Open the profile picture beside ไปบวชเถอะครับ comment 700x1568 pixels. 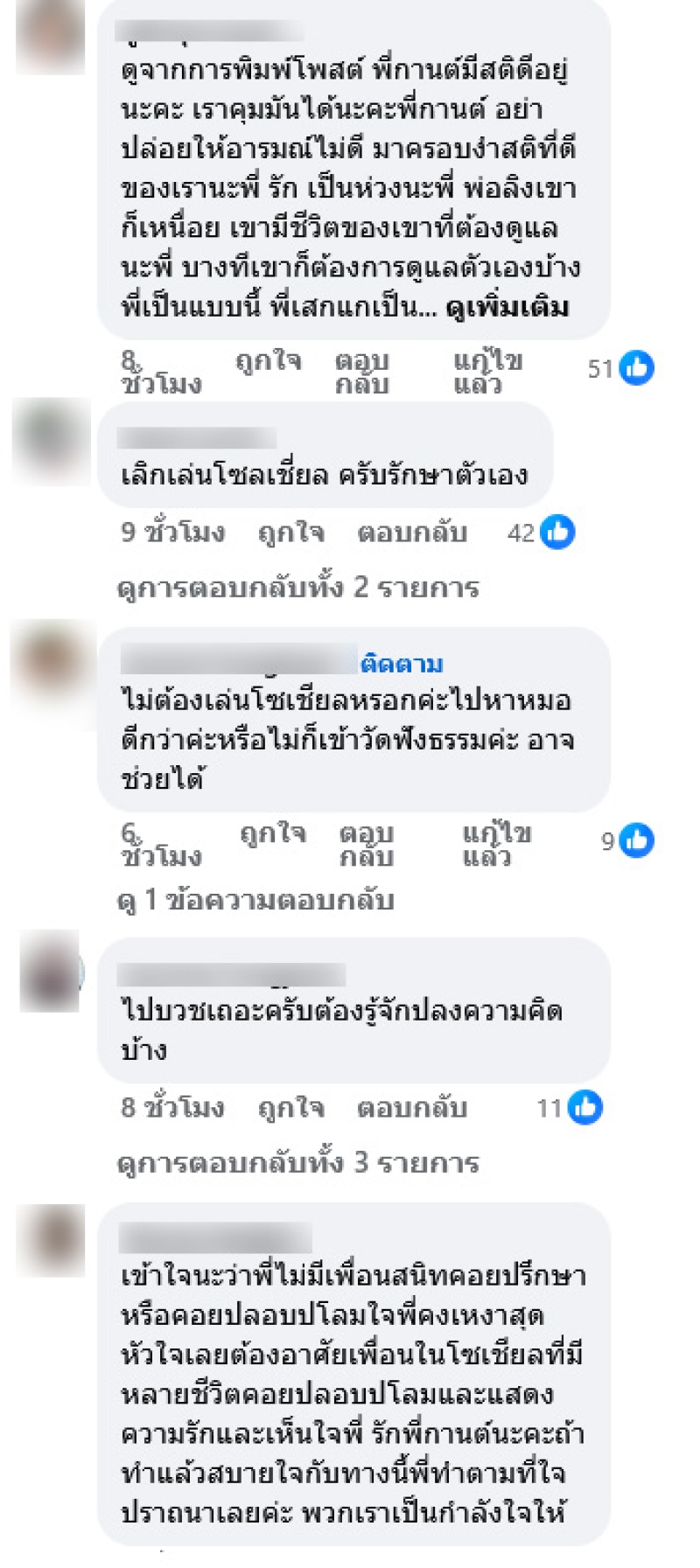point(51,972)
